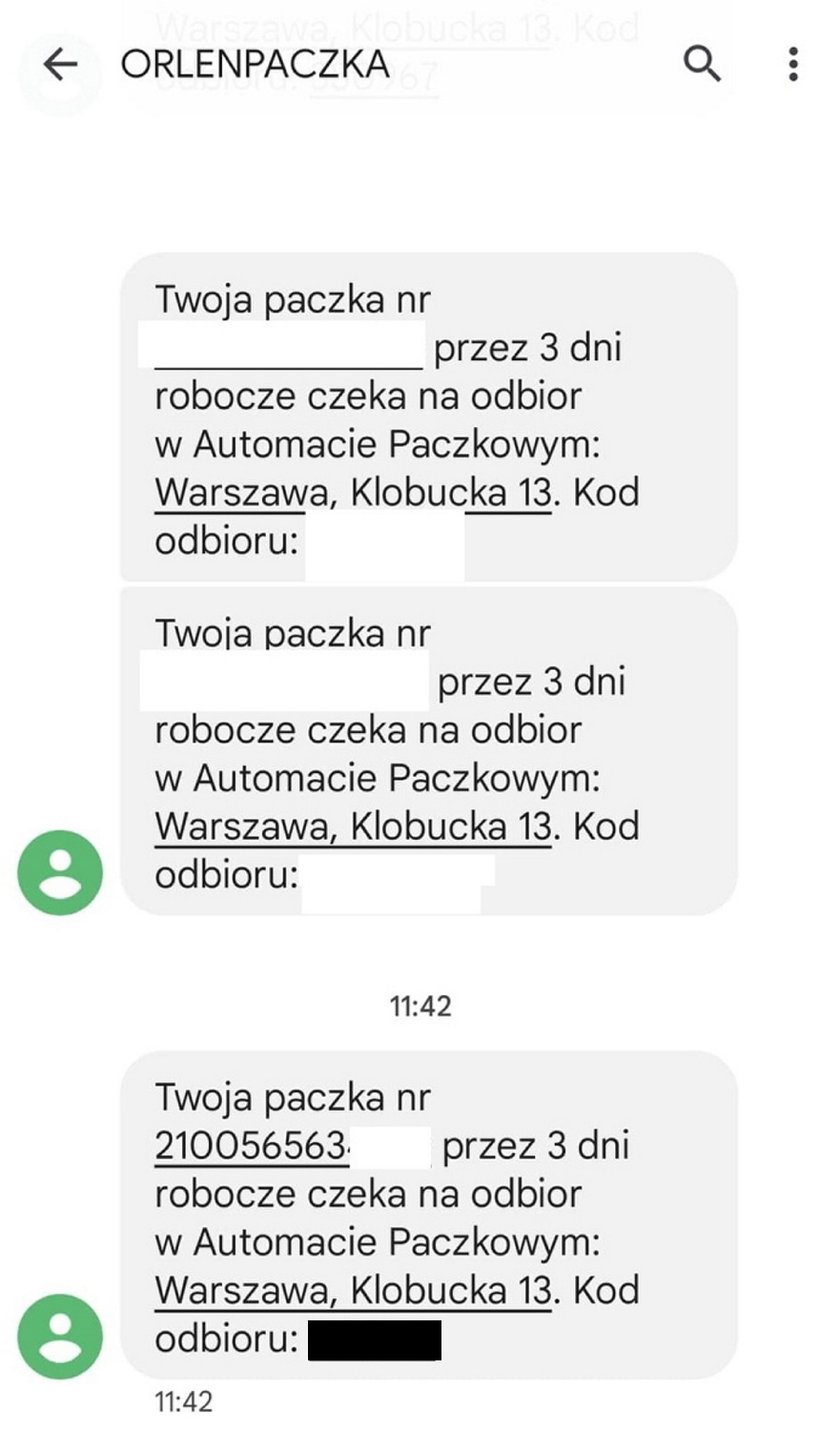Open the package number link 210056563
The image size is (840, 1430).
(x=252, y=1145)
